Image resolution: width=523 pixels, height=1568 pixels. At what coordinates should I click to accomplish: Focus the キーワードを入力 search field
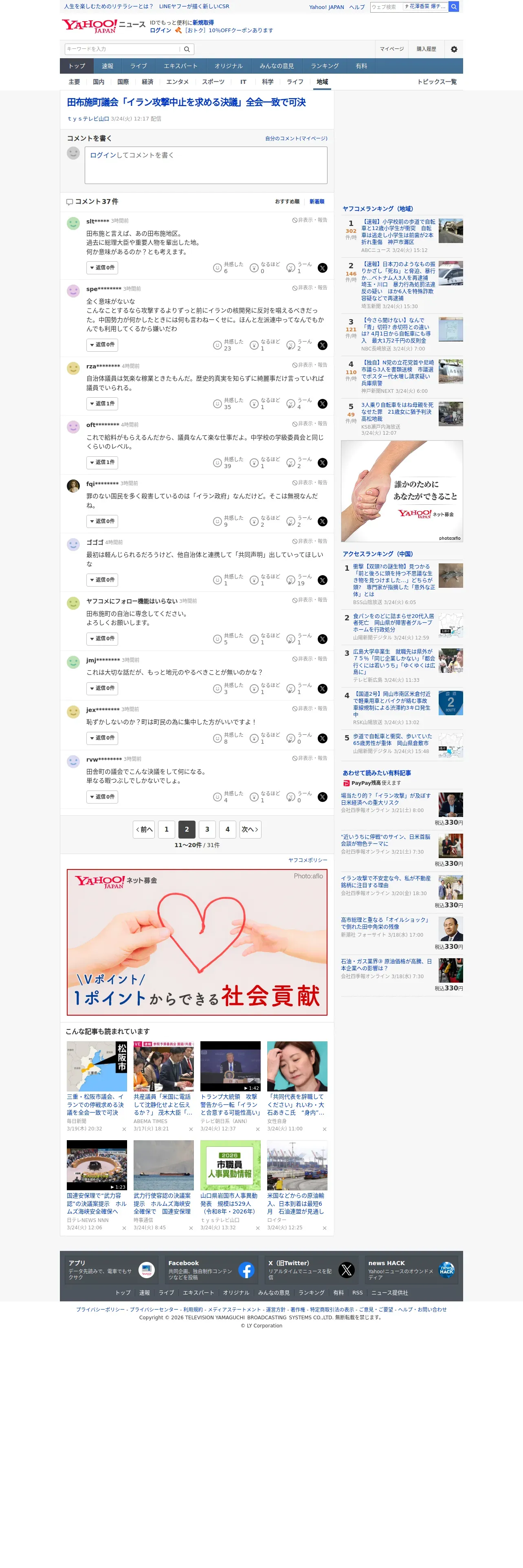[x=122, y=49]
